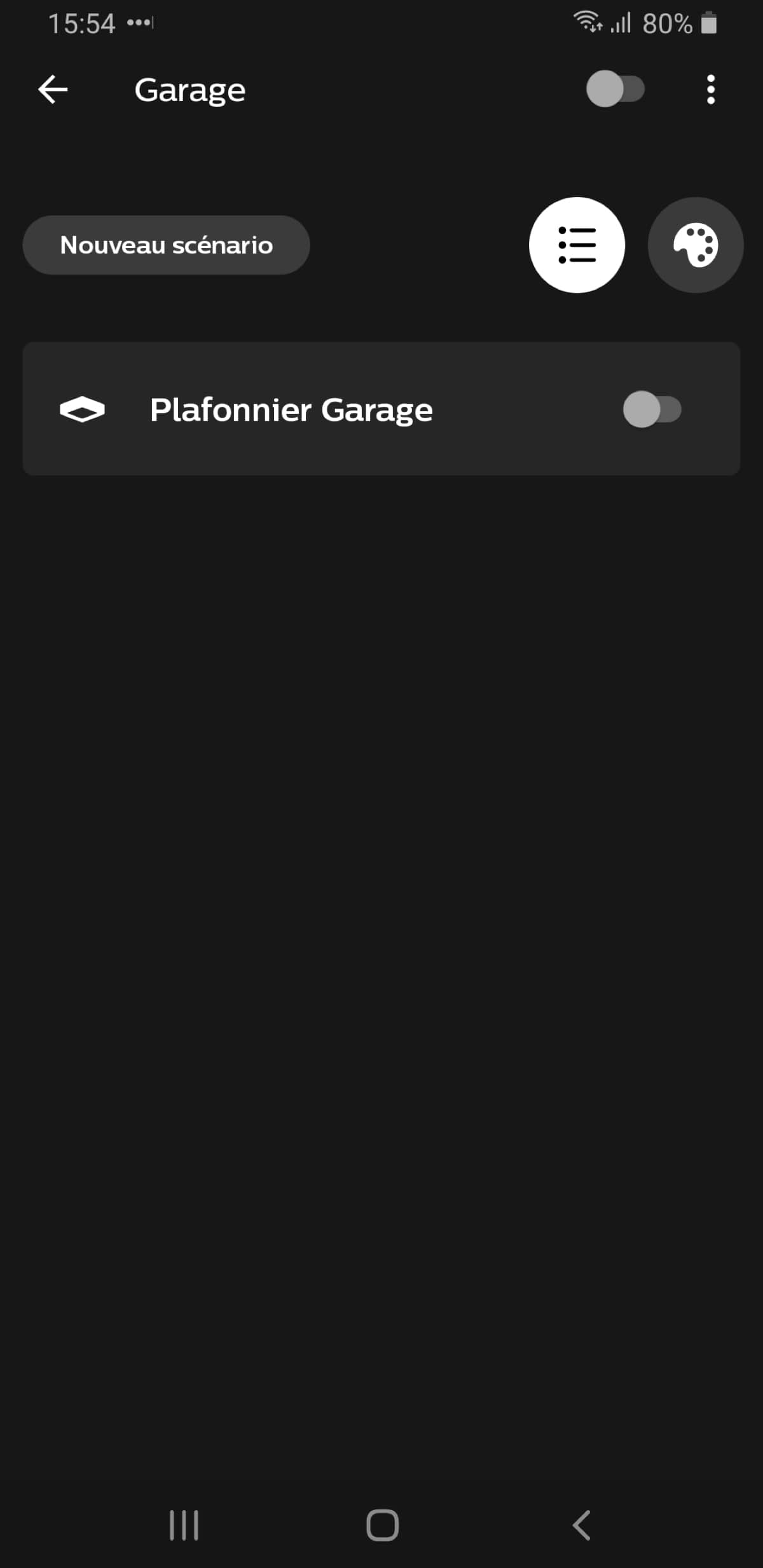This screenshot has height=1568, width=763.
Task: Toggle the Garage room switch in header
Action: [x=615, y=89]
